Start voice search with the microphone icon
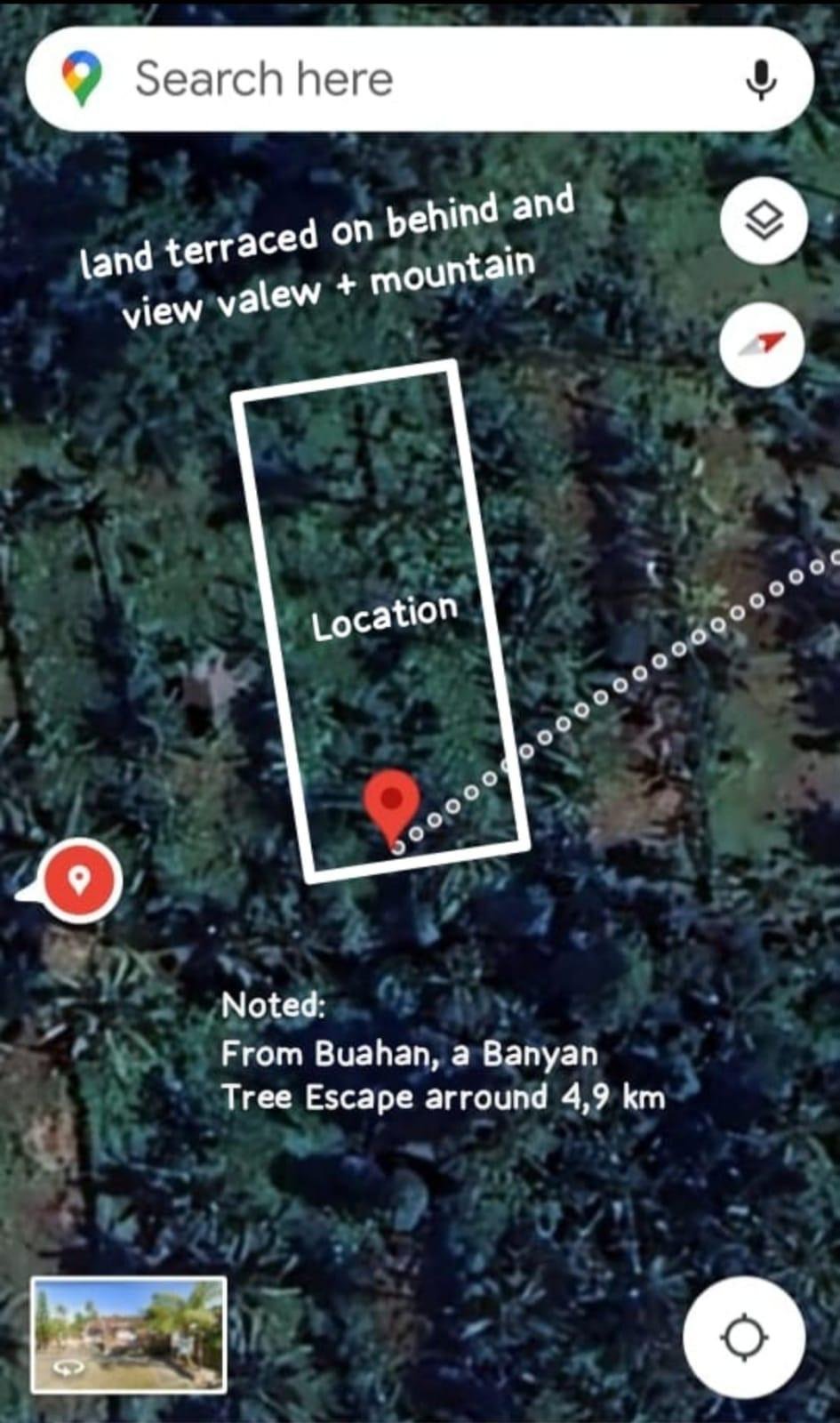Screen dimensions: 840x1423 click(760, 80)
